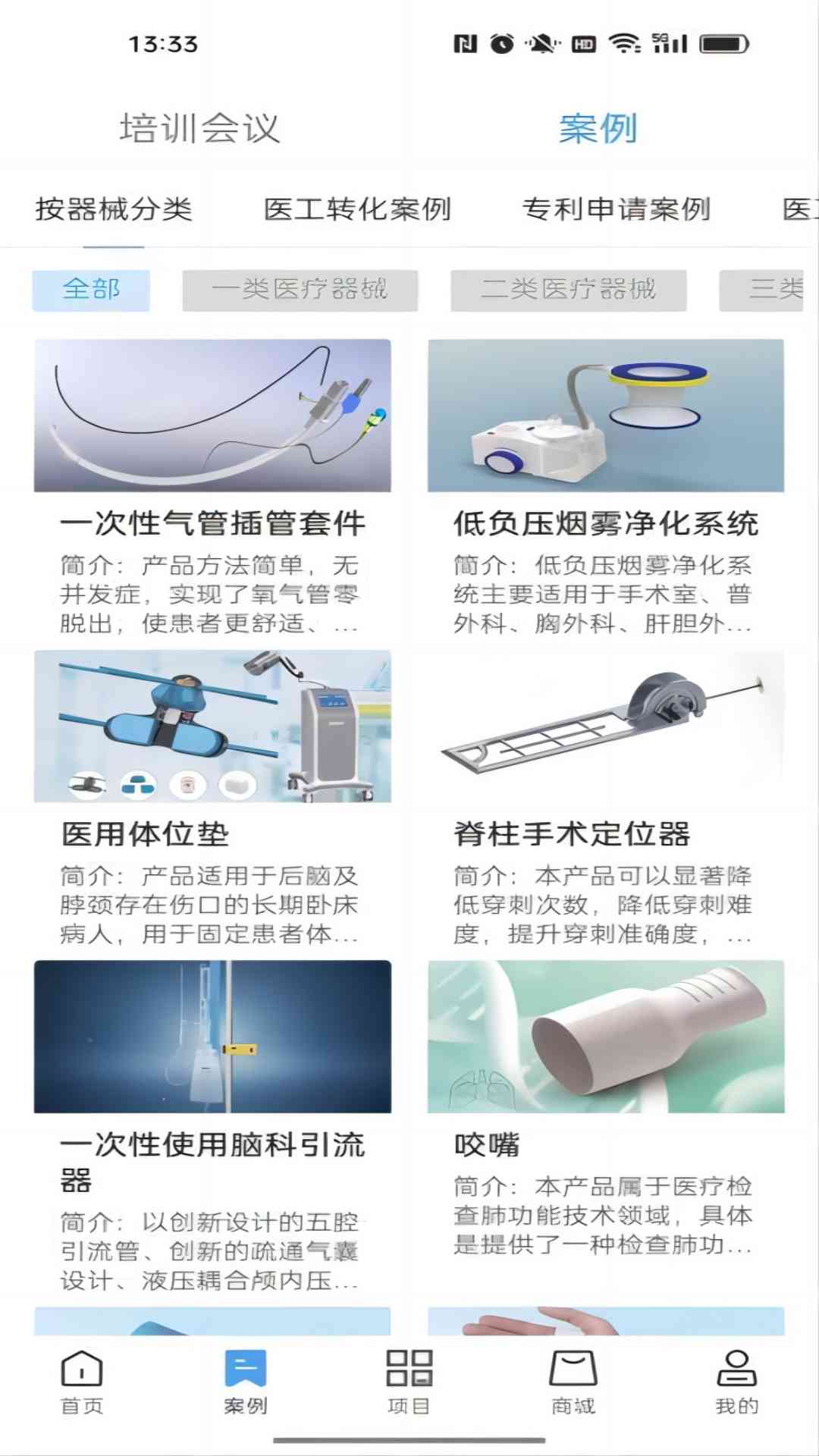The image size is (819, 1456).
Task: Open the 一次性气管插管套件 case card
Action: click(212, 485)
